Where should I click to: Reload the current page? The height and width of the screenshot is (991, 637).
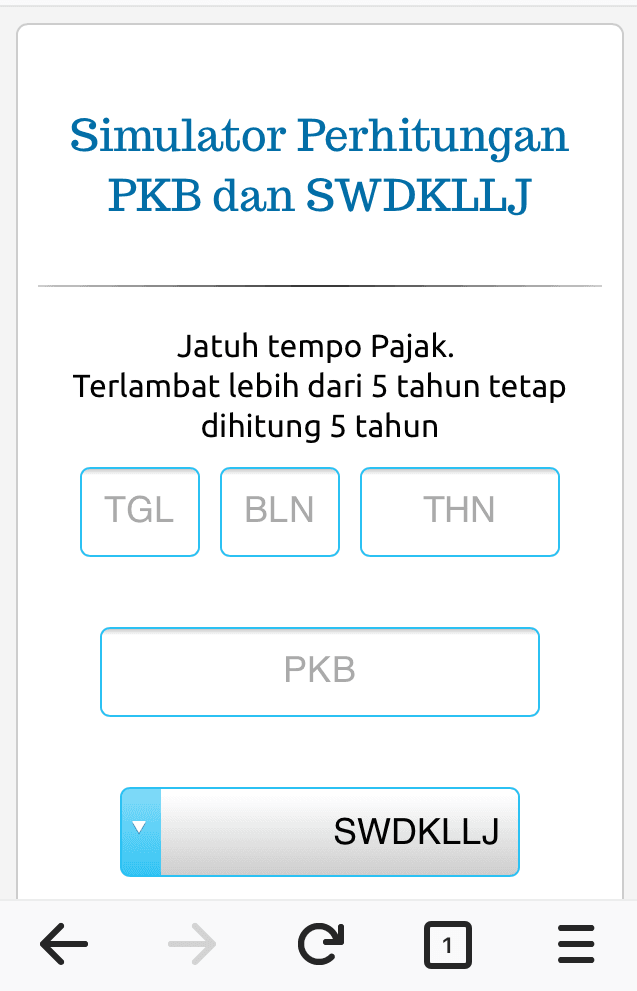pyautogui.click(x=321, y=944)
